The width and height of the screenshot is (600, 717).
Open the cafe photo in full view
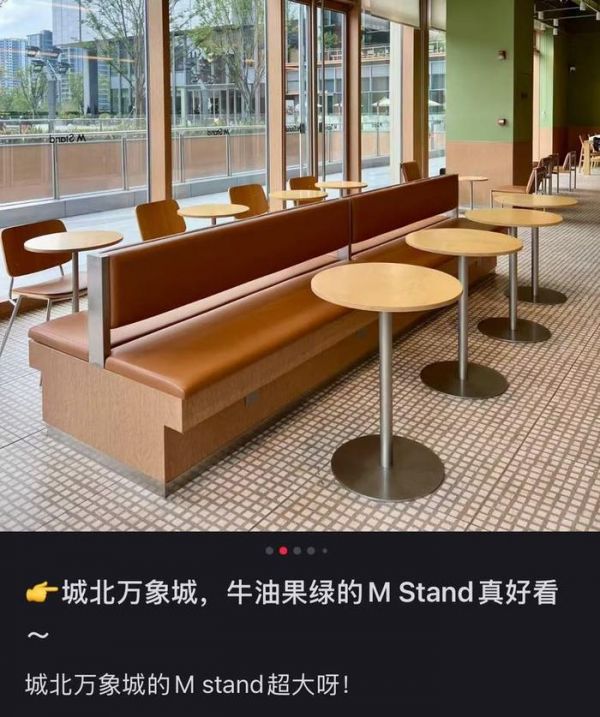coord(300,265)
